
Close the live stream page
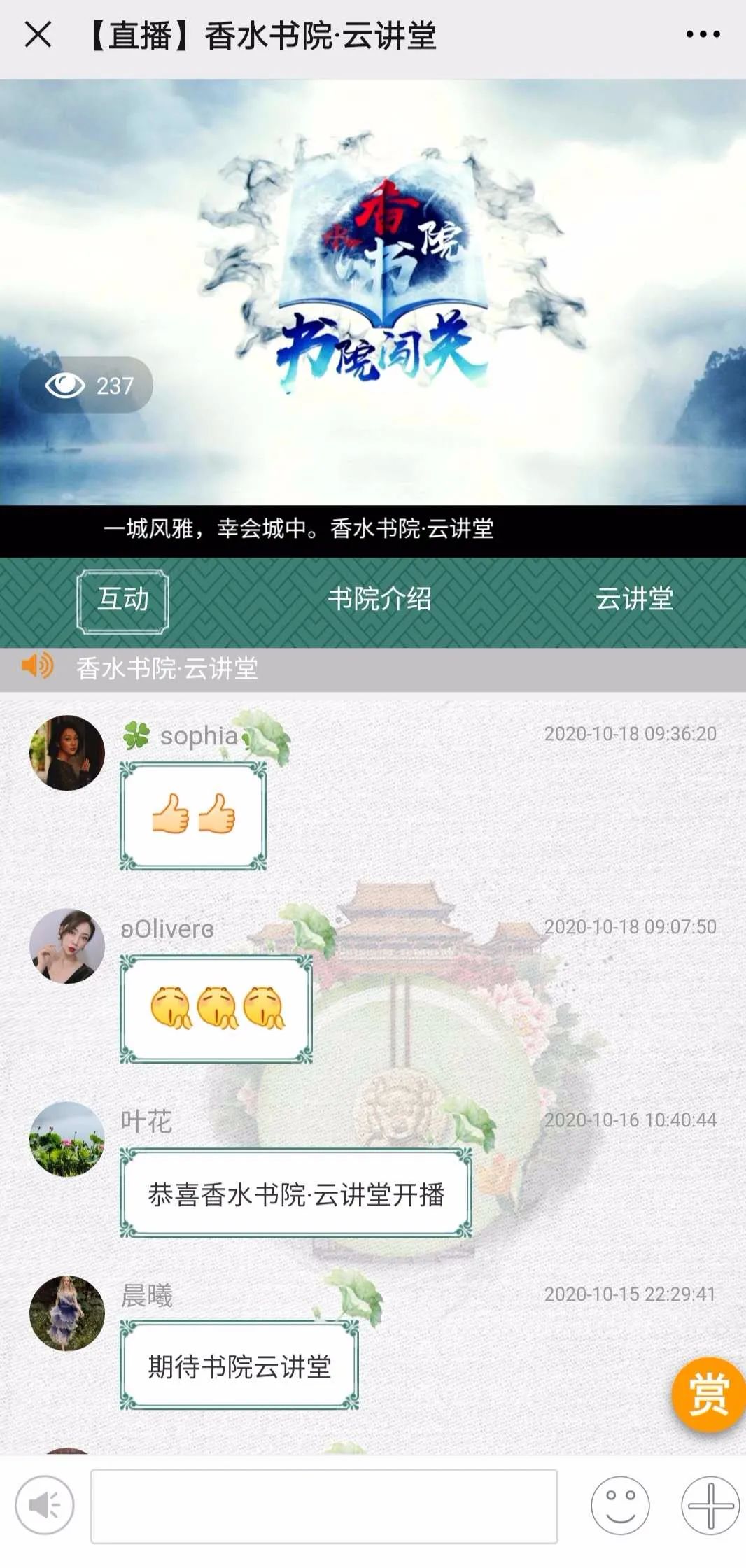click(38, 34)
